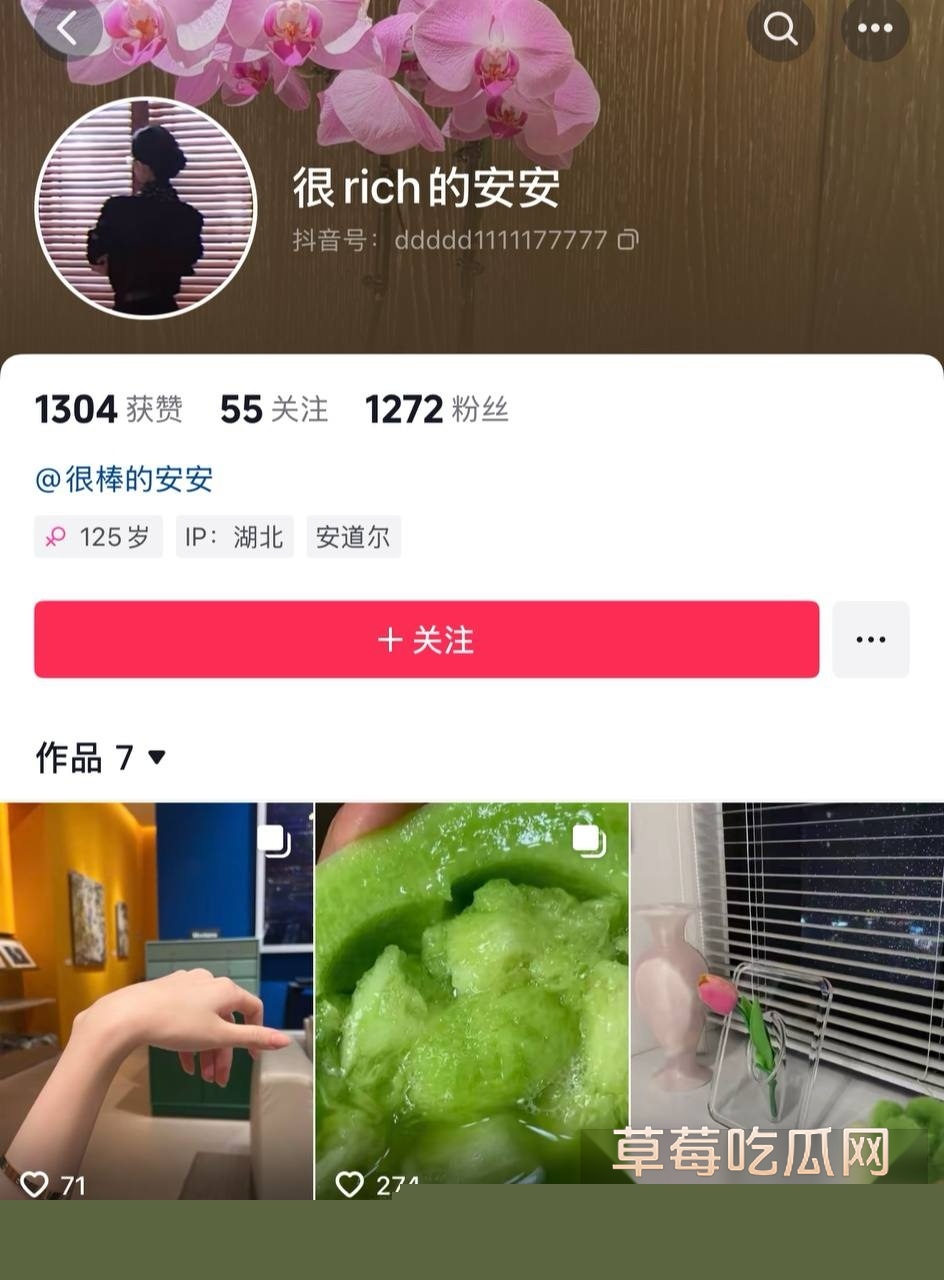This screenshot has height=1280, width=944.
Task: Tap the heart icon showing 274 likes
Action: (350, 1185)
